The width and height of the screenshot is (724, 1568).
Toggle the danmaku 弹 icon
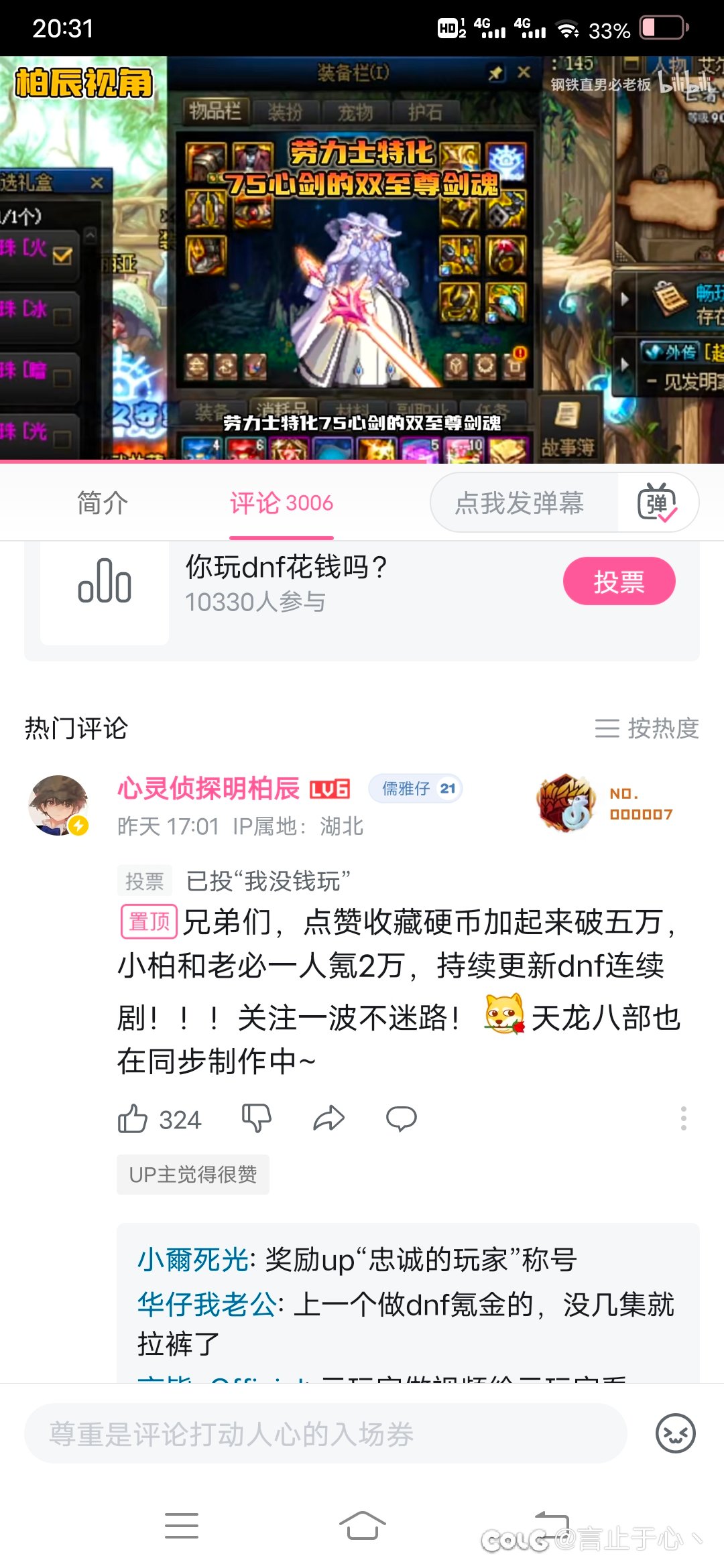tap(658, 503)
